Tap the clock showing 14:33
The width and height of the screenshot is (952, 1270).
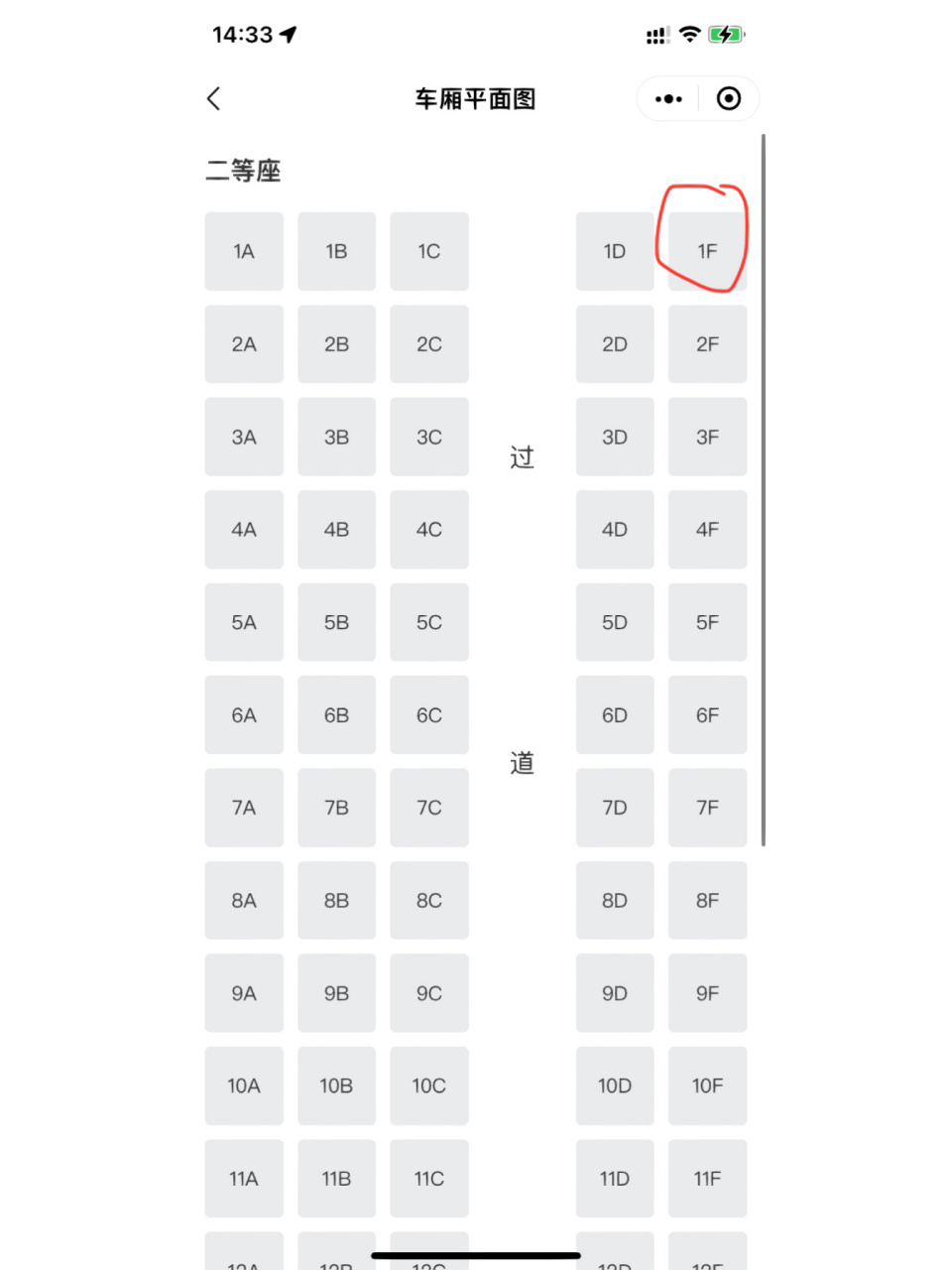[x=243, y=34]
